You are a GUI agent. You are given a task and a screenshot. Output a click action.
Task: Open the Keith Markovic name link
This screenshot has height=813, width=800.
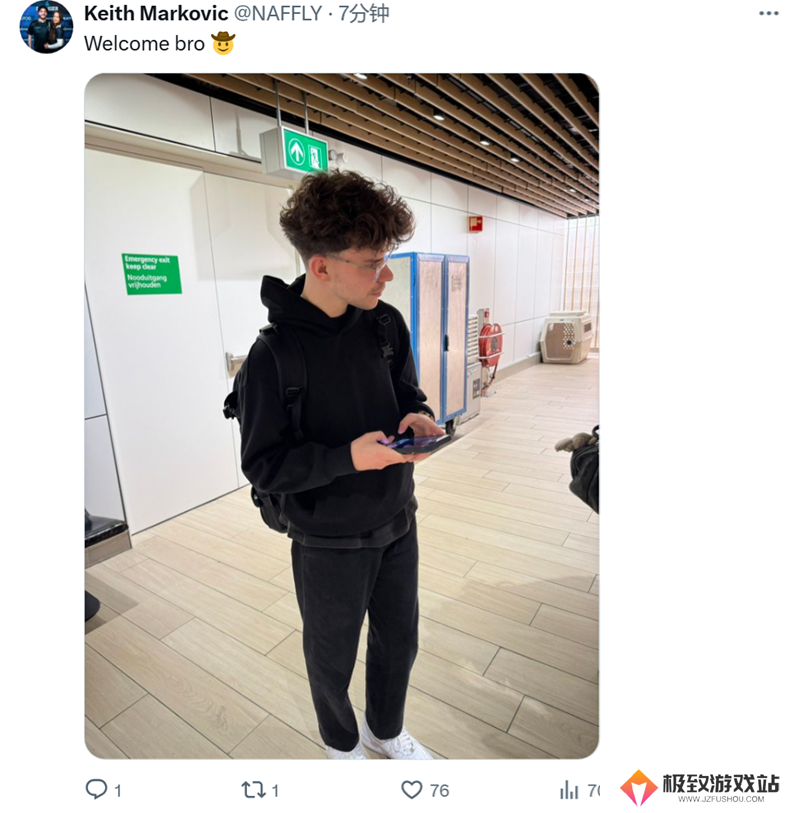pyautogui.click(x=156, y=13)
